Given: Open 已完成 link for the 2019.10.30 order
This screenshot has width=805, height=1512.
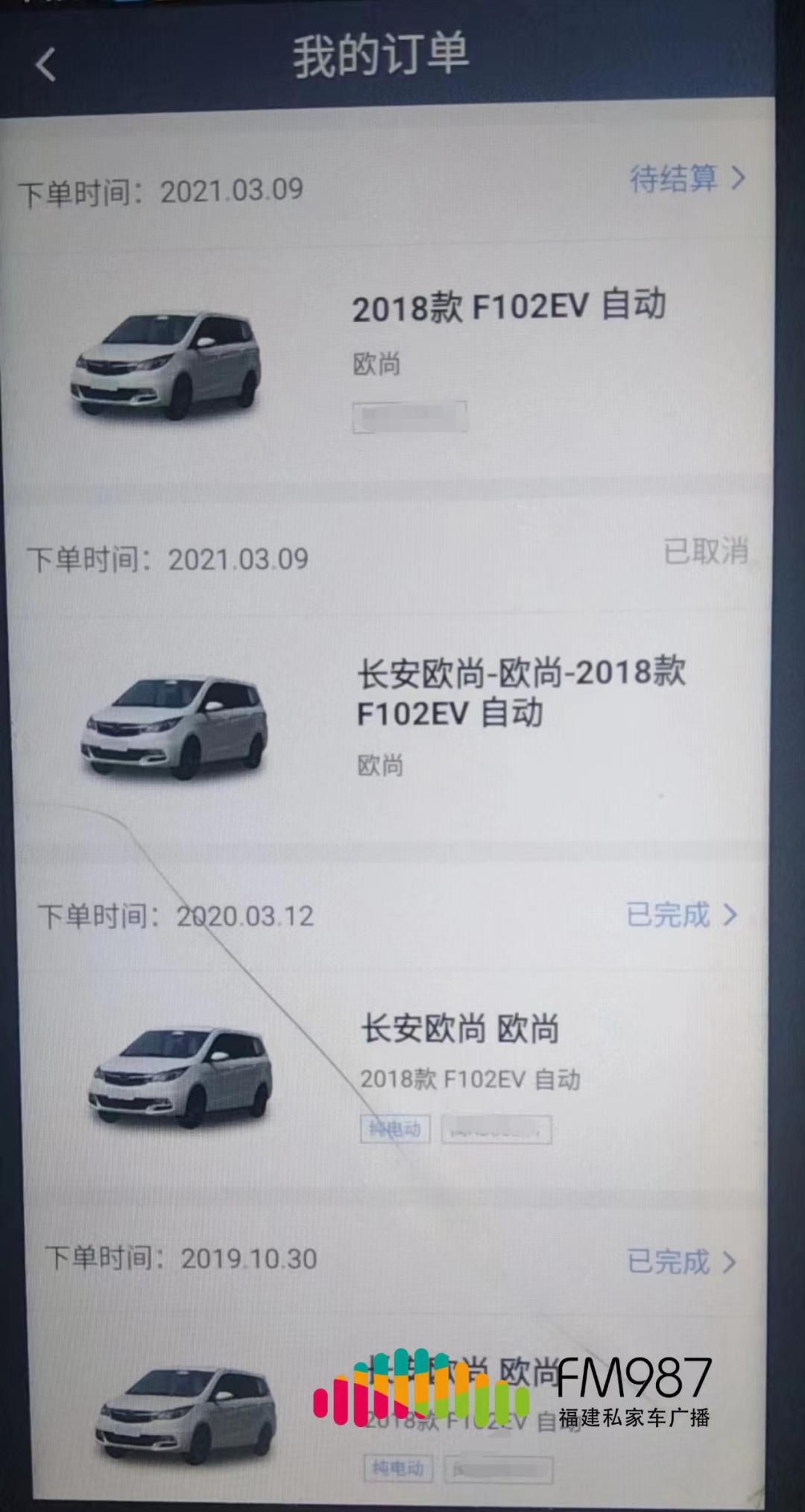Looking at the screenshot, I should pos(681,1261).
